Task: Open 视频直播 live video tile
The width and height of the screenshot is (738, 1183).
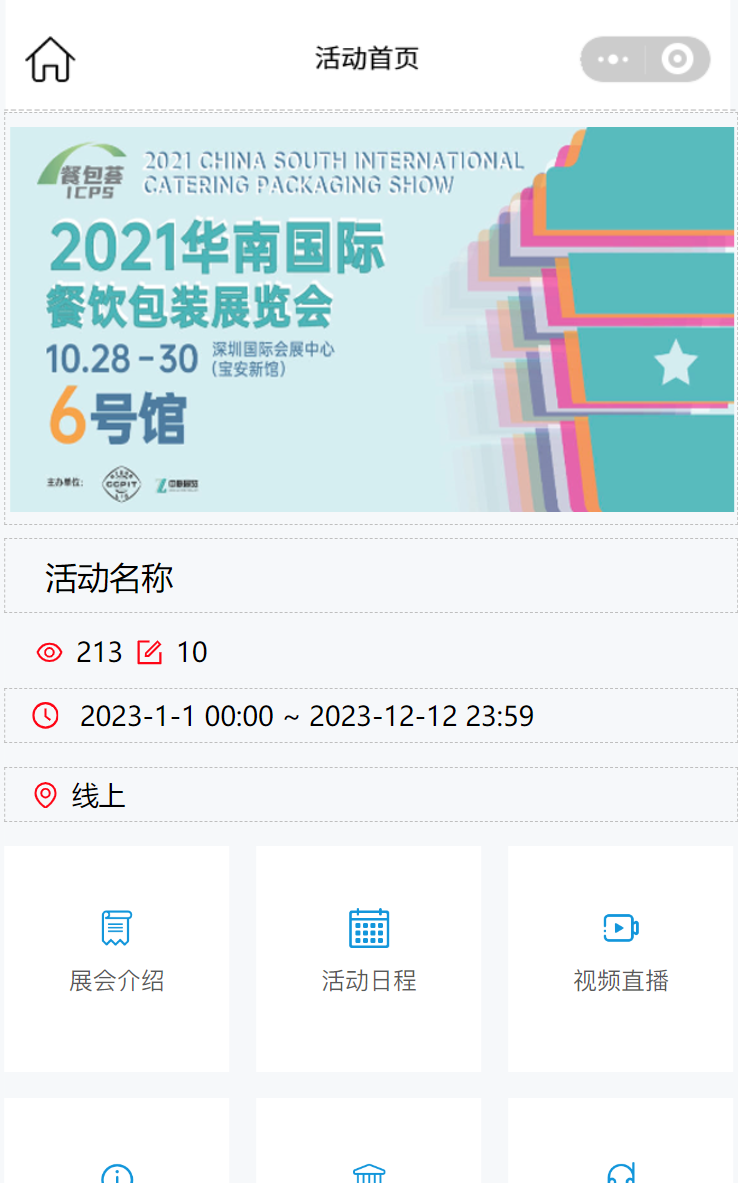Action: point(620,958)
